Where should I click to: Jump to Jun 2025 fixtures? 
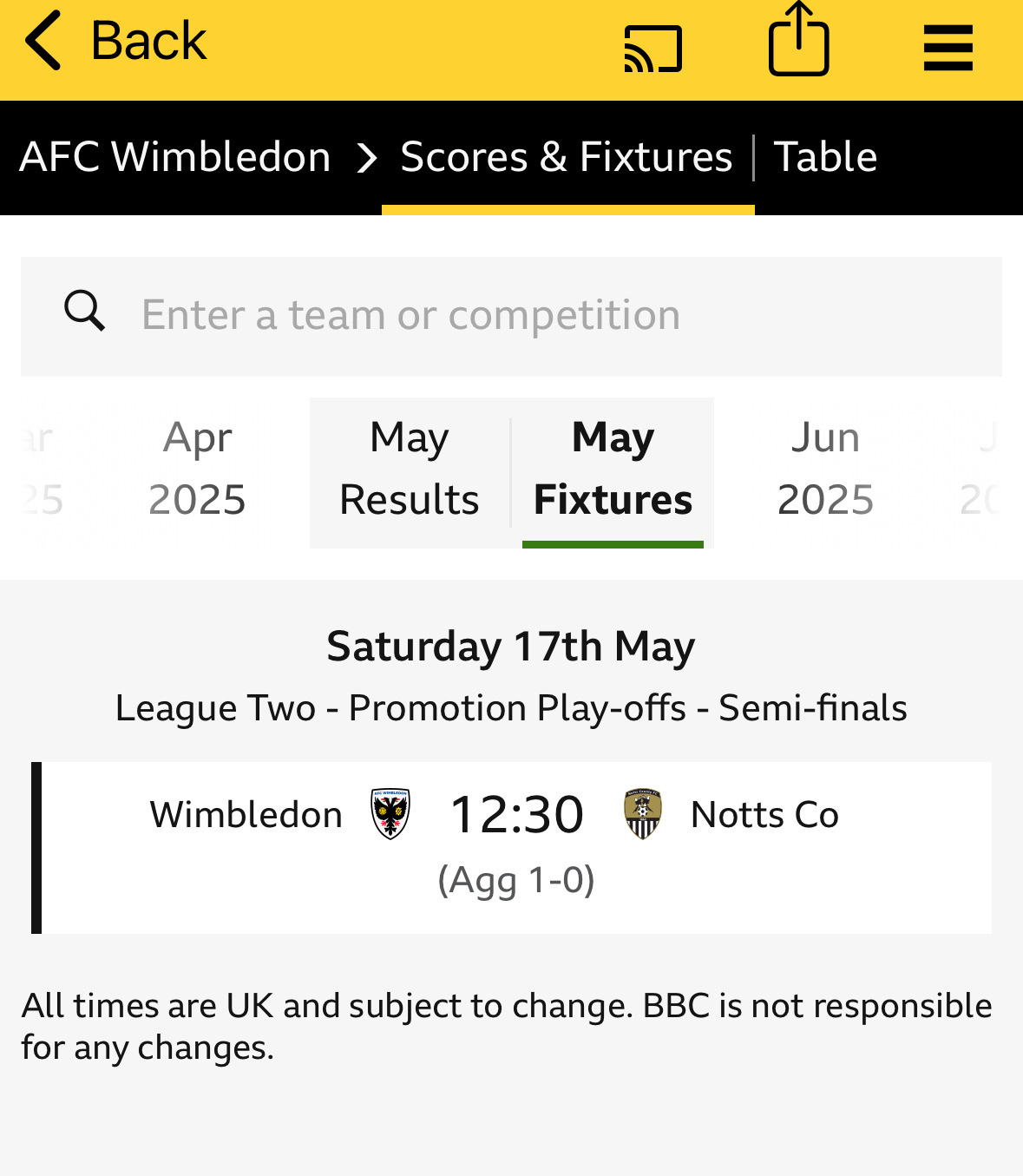824,469
